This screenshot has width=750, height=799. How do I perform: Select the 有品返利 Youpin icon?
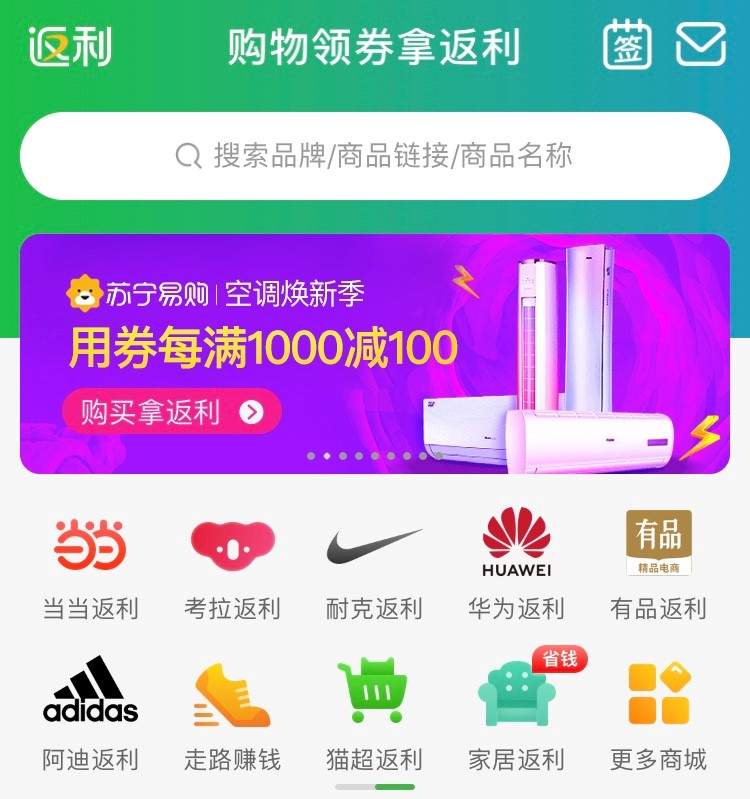click(660, 543)
